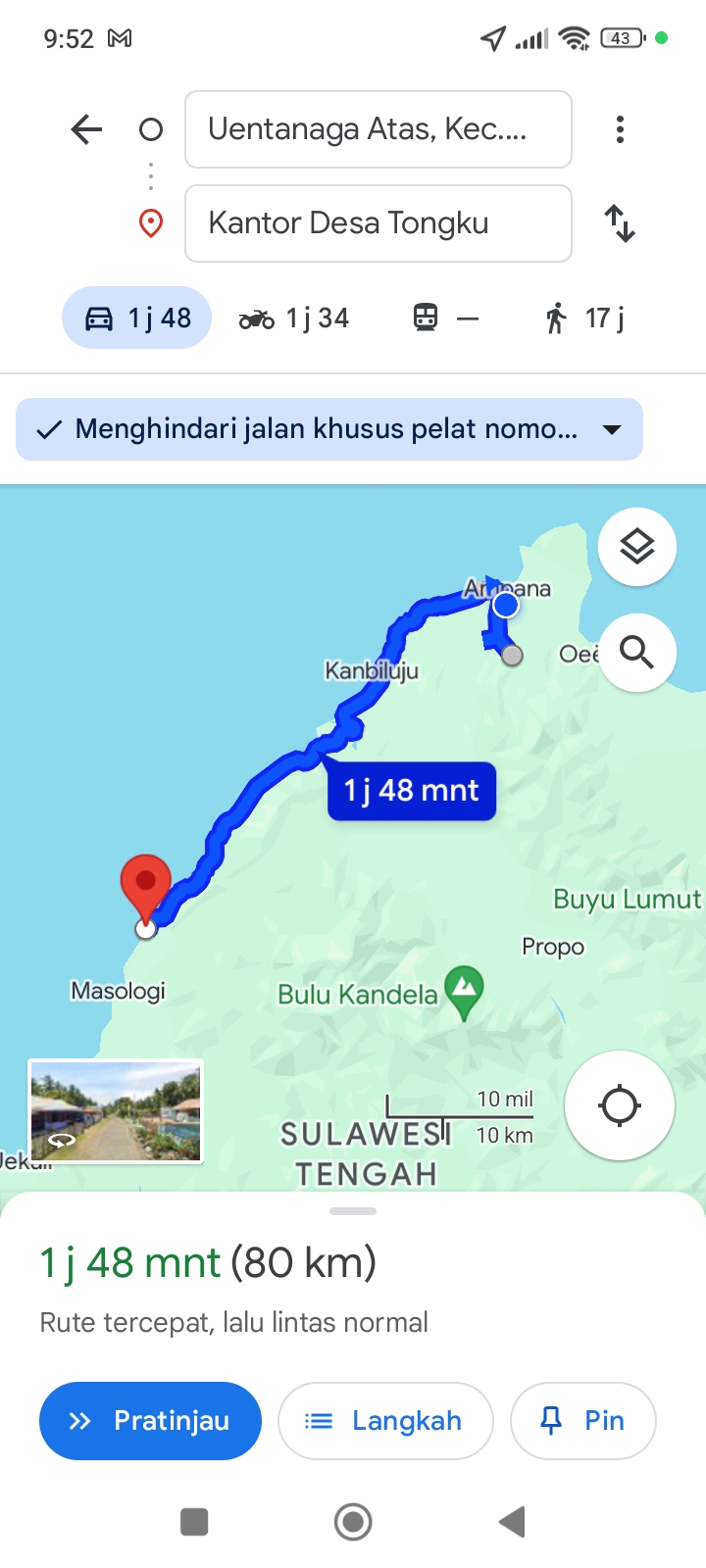Expand the Menghindari jalan khusus route options
Viewport: 706px width, 1568px height.
tap(329, 429)
